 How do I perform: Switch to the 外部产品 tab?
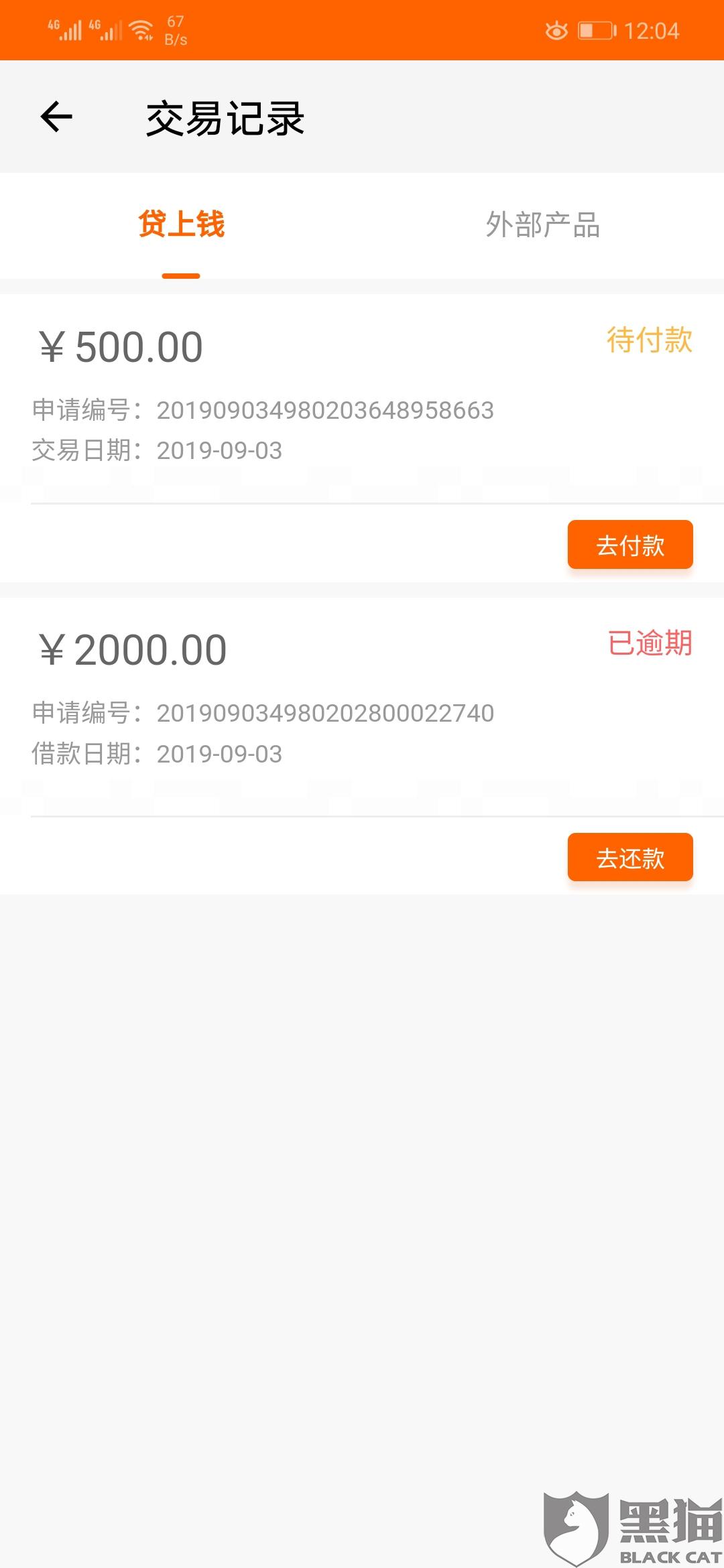[542, 225]
